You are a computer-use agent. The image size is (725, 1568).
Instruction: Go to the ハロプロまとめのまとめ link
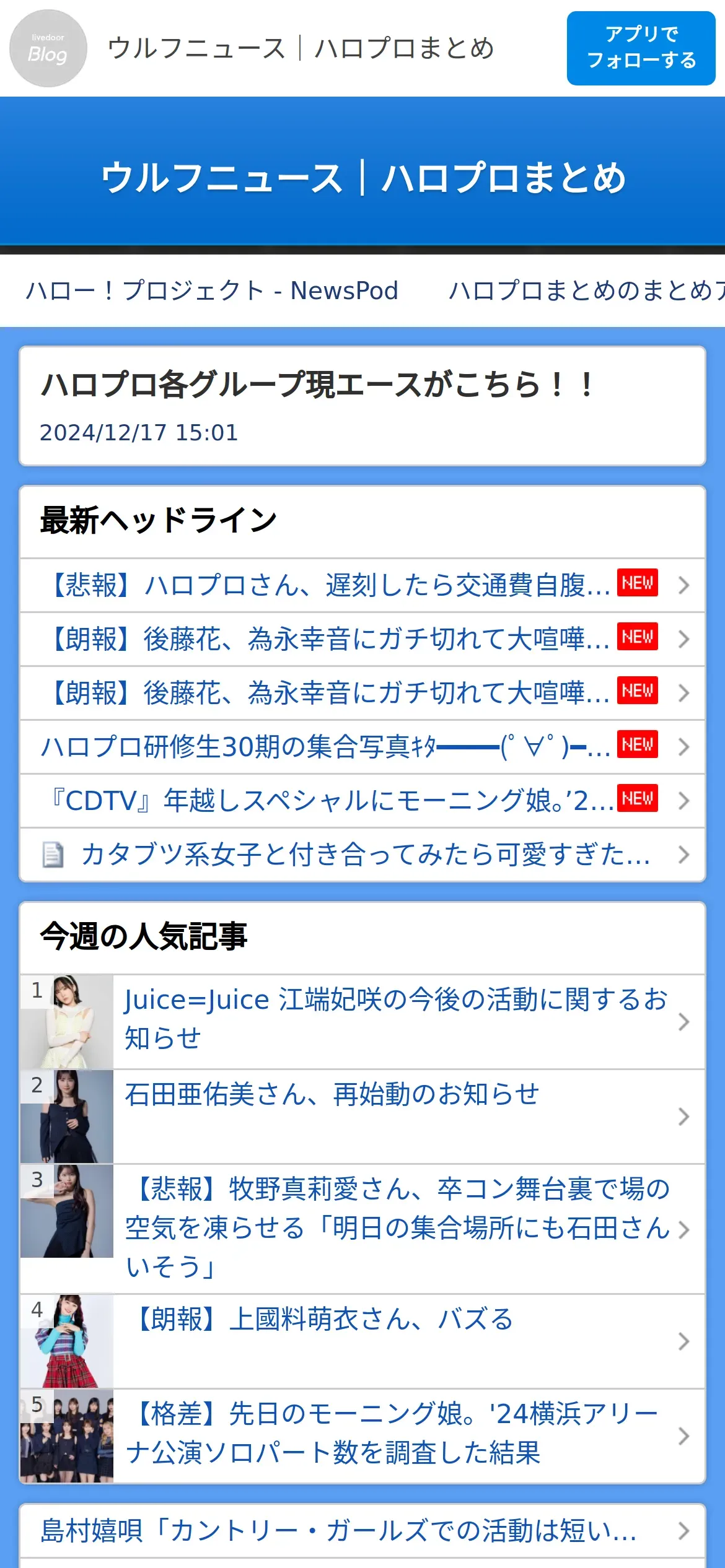586,290
